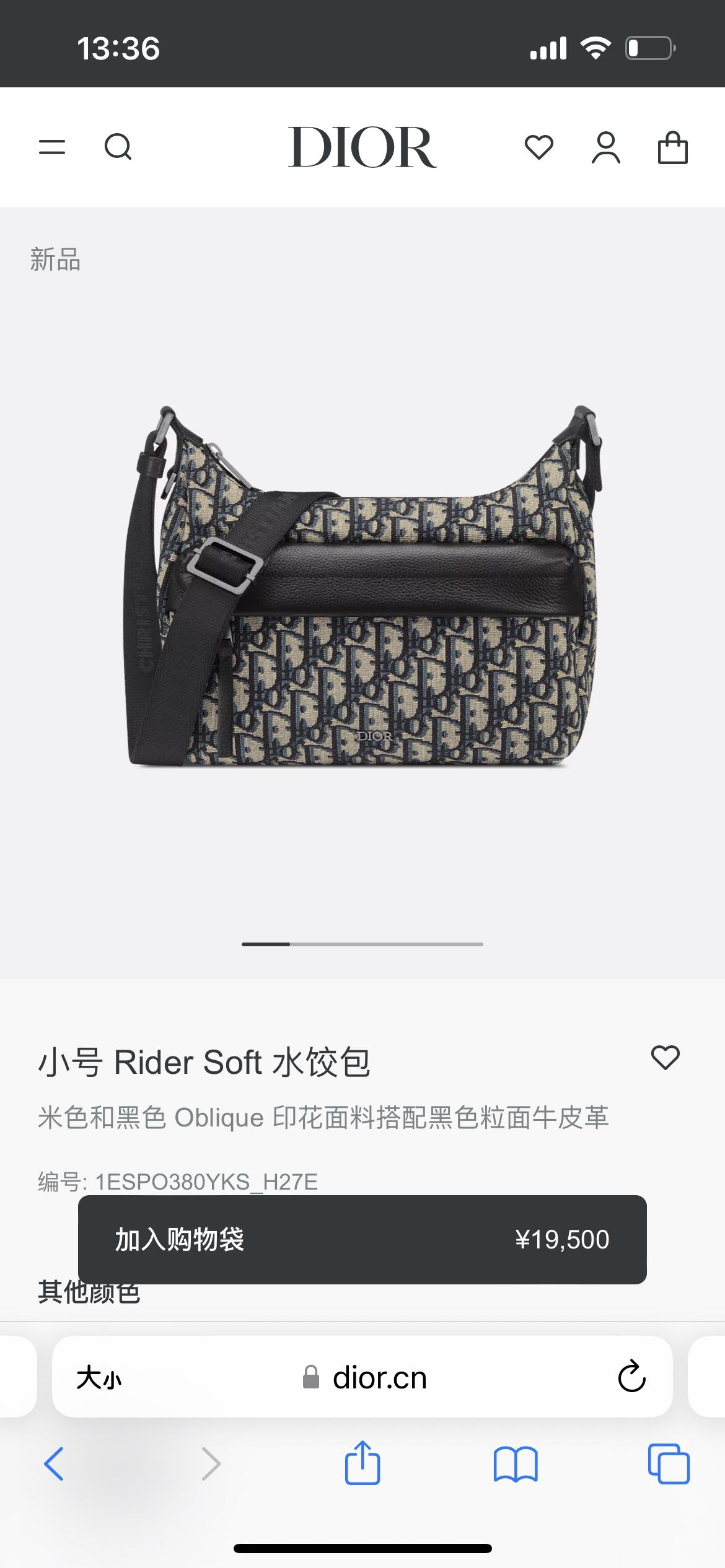Tap the Rider Soft bag product image

(x=362, y=588)
